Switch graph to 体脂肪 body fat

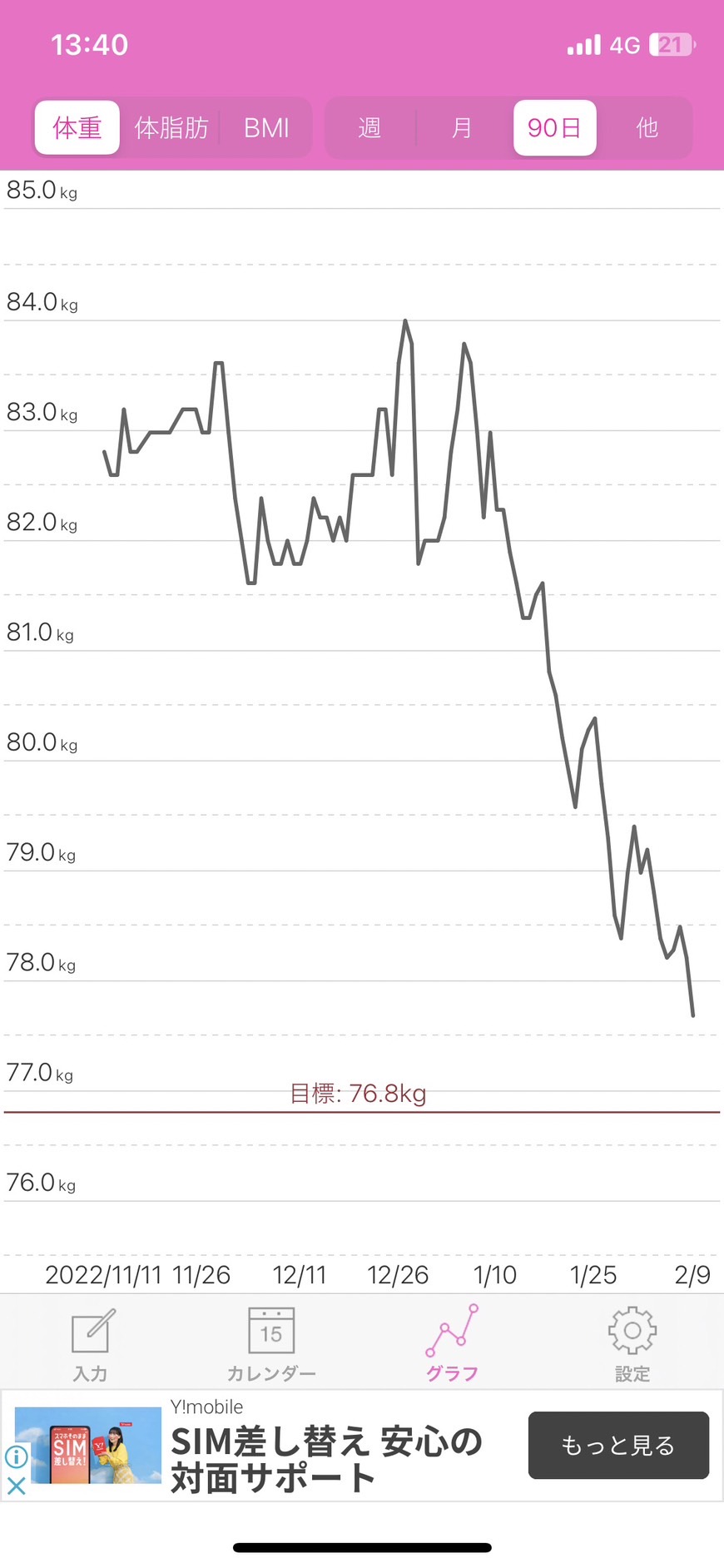[171, 127]
